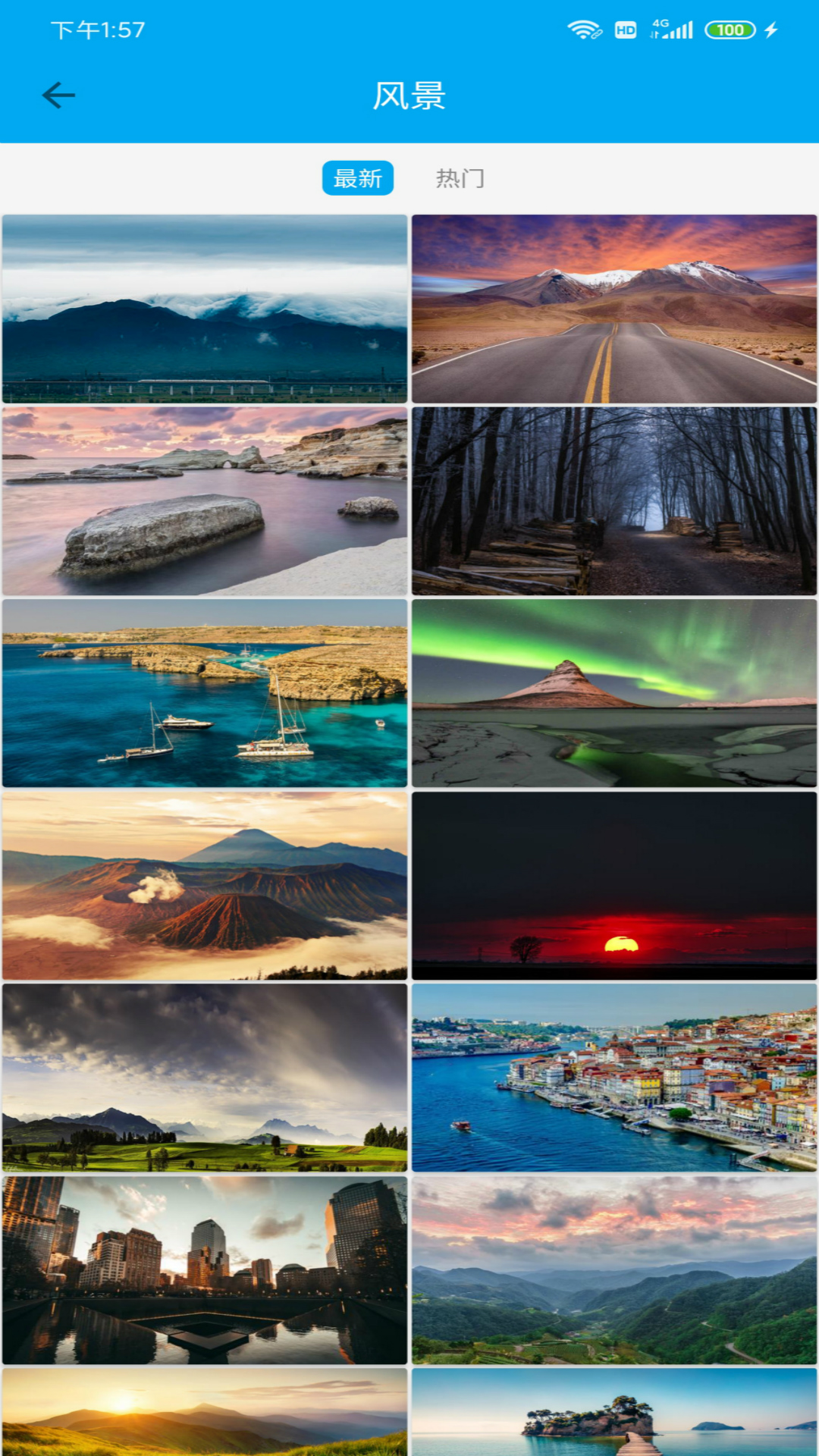Open the desert highway sunset wallpaper

tap(614, 309)
